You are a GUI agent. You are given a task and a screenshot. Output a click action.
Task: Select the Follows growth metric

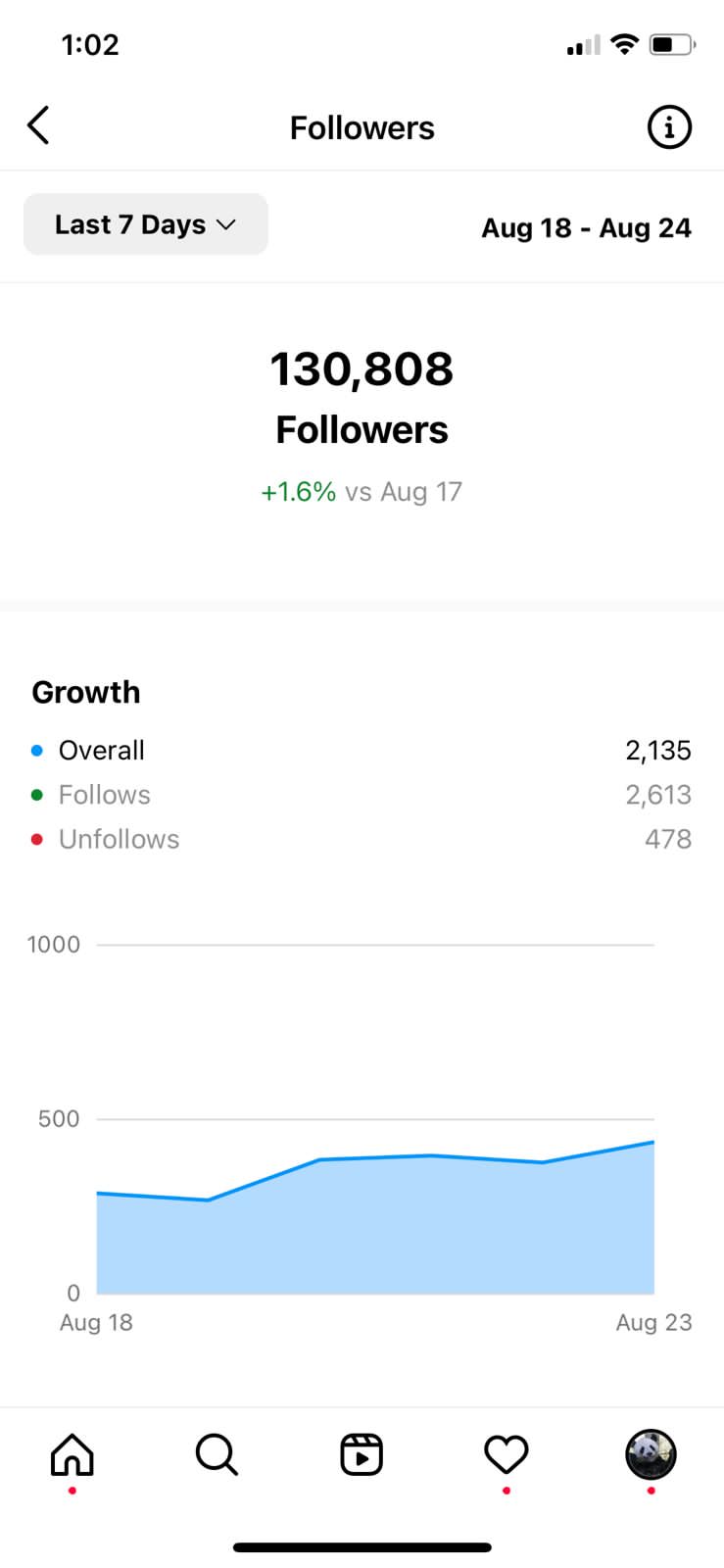pyautogui.click(x=362, y=795)
